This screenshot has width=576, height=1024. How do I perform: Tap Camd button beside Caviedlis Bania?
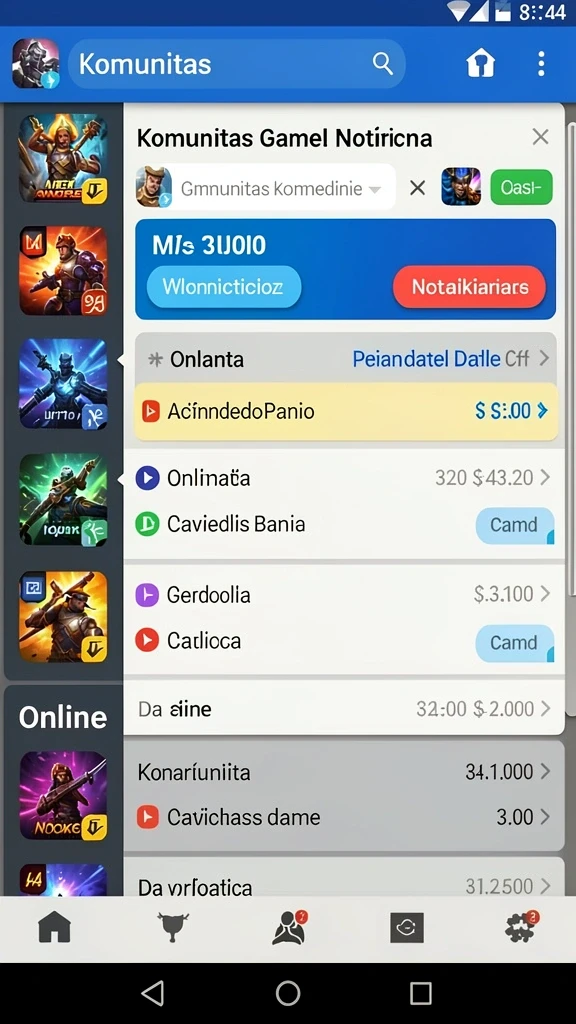[515, 525]
